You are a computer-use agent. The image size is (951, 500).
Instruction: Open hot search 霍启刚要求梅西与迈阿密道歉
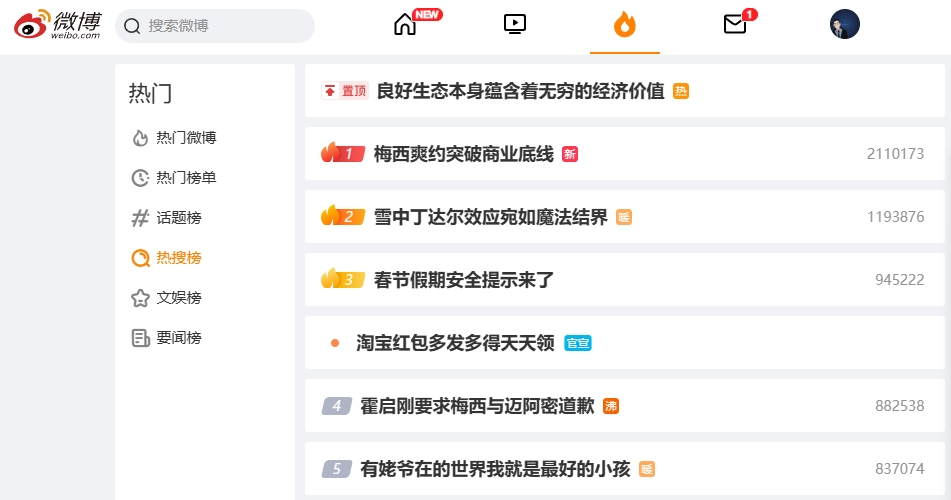click(x=477, y=406)
